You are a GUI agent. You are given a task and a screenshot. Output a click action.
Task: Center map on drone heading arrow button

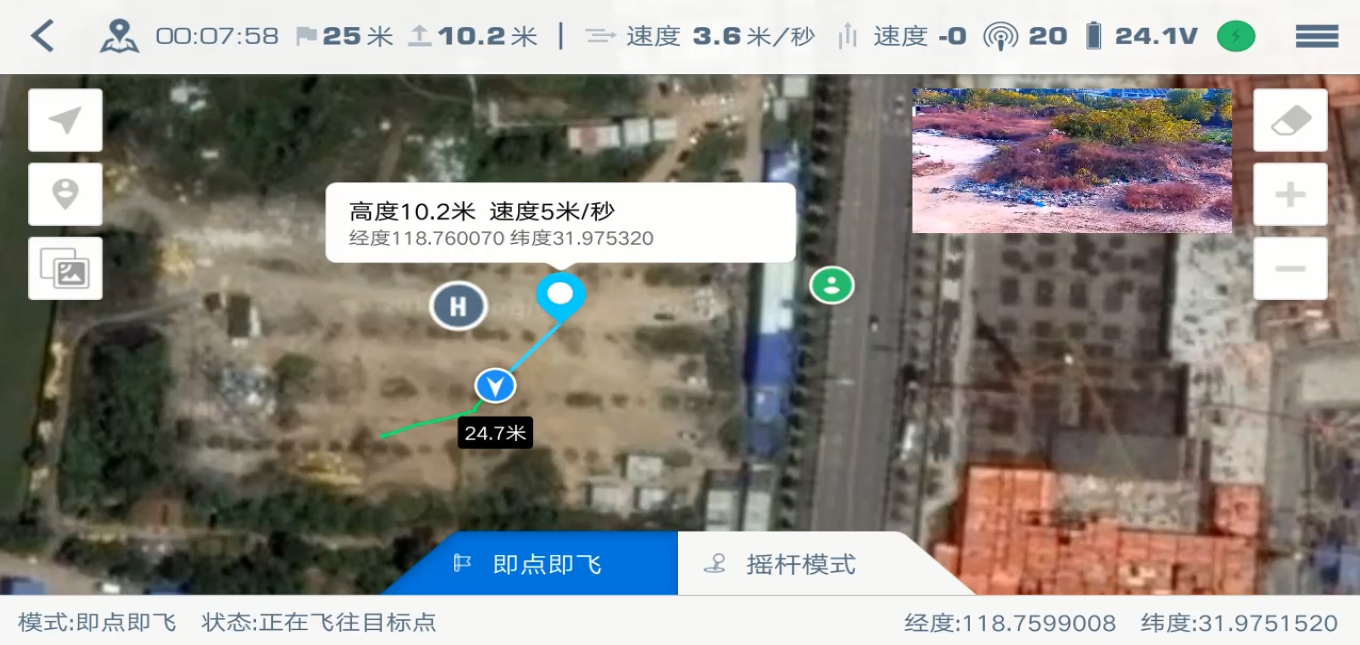tap(65, 120)
